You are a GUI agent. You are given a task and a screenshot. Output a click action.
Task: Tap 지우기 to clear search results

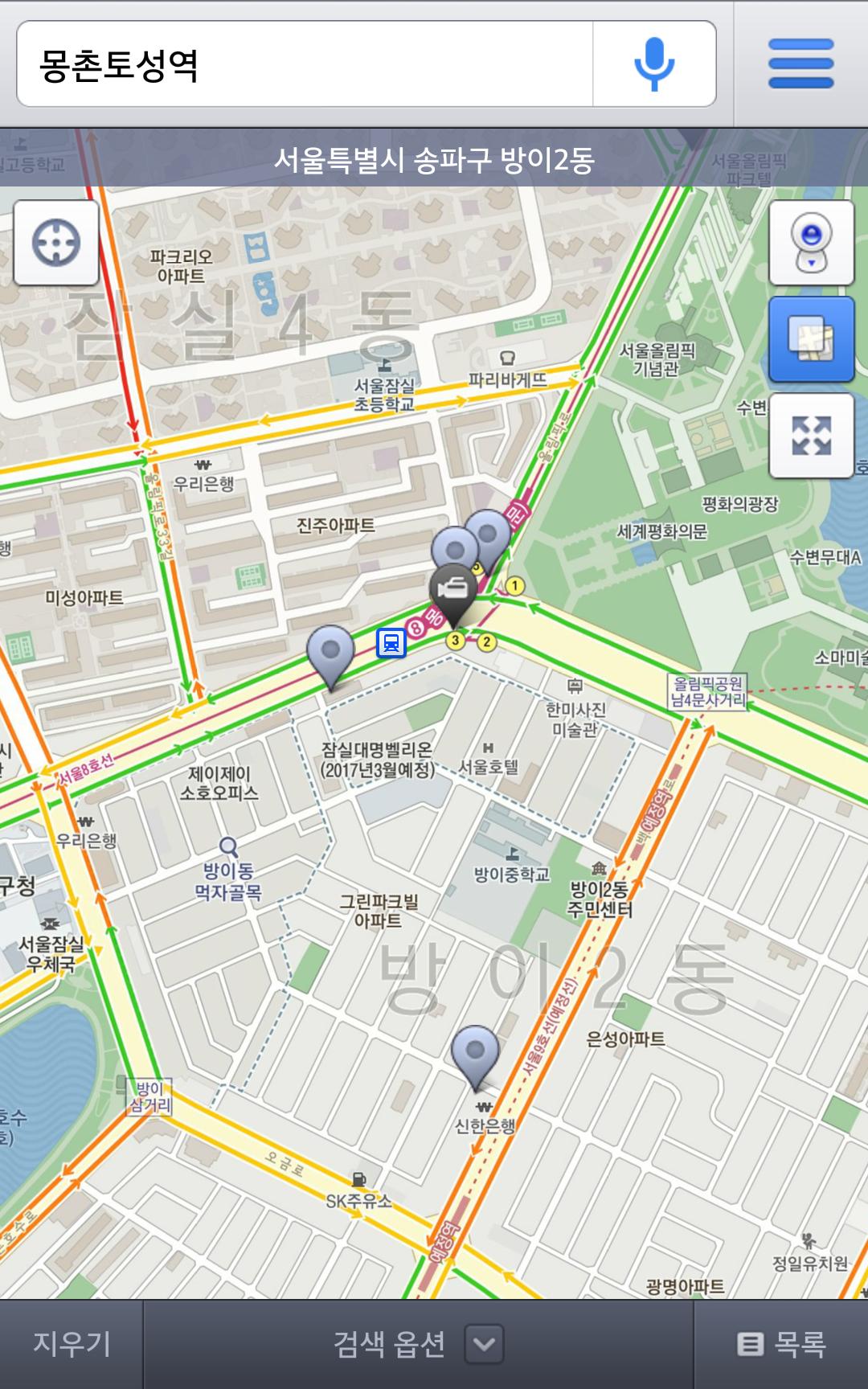pyautogui.click(x=72, y=1343)
